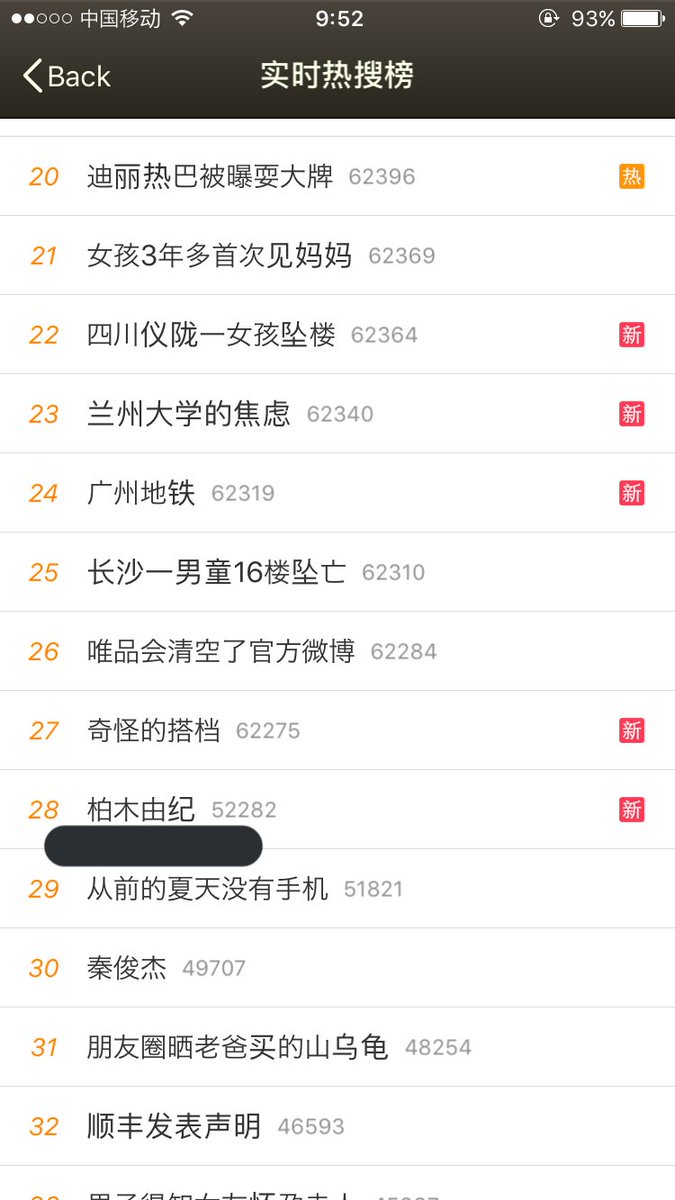
Task: Open trending topic 从前的夏天没有手机
Action: (x=337, y=889)
